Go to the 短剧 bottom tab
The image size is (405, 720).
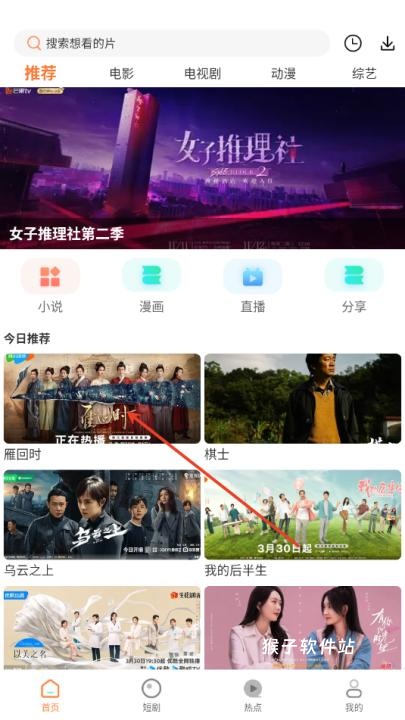coord(152,695)
